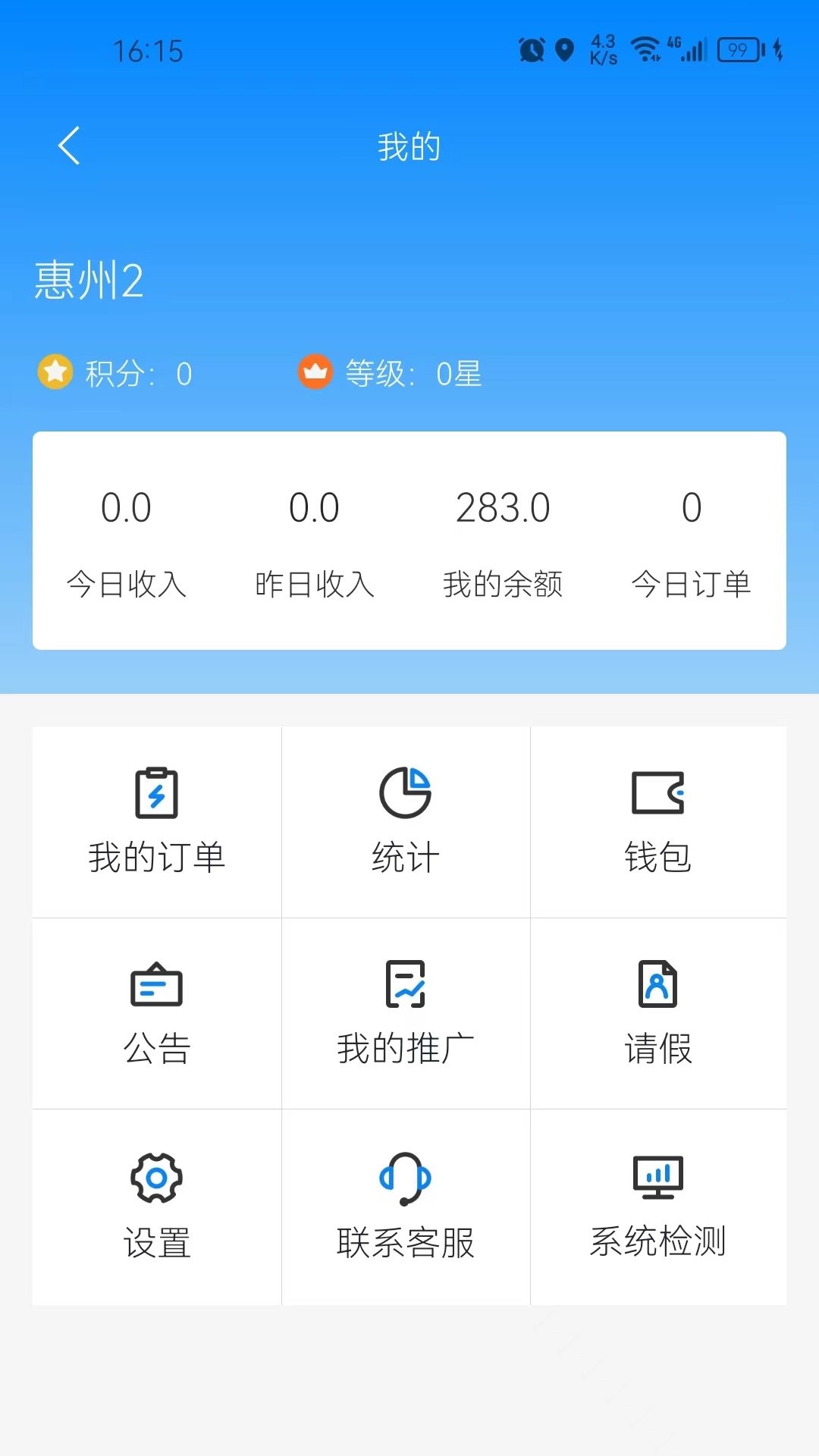Open 设置 via the gear icon
Image resolution: width=819 pixels, height=1456 pixels.
155,1178
